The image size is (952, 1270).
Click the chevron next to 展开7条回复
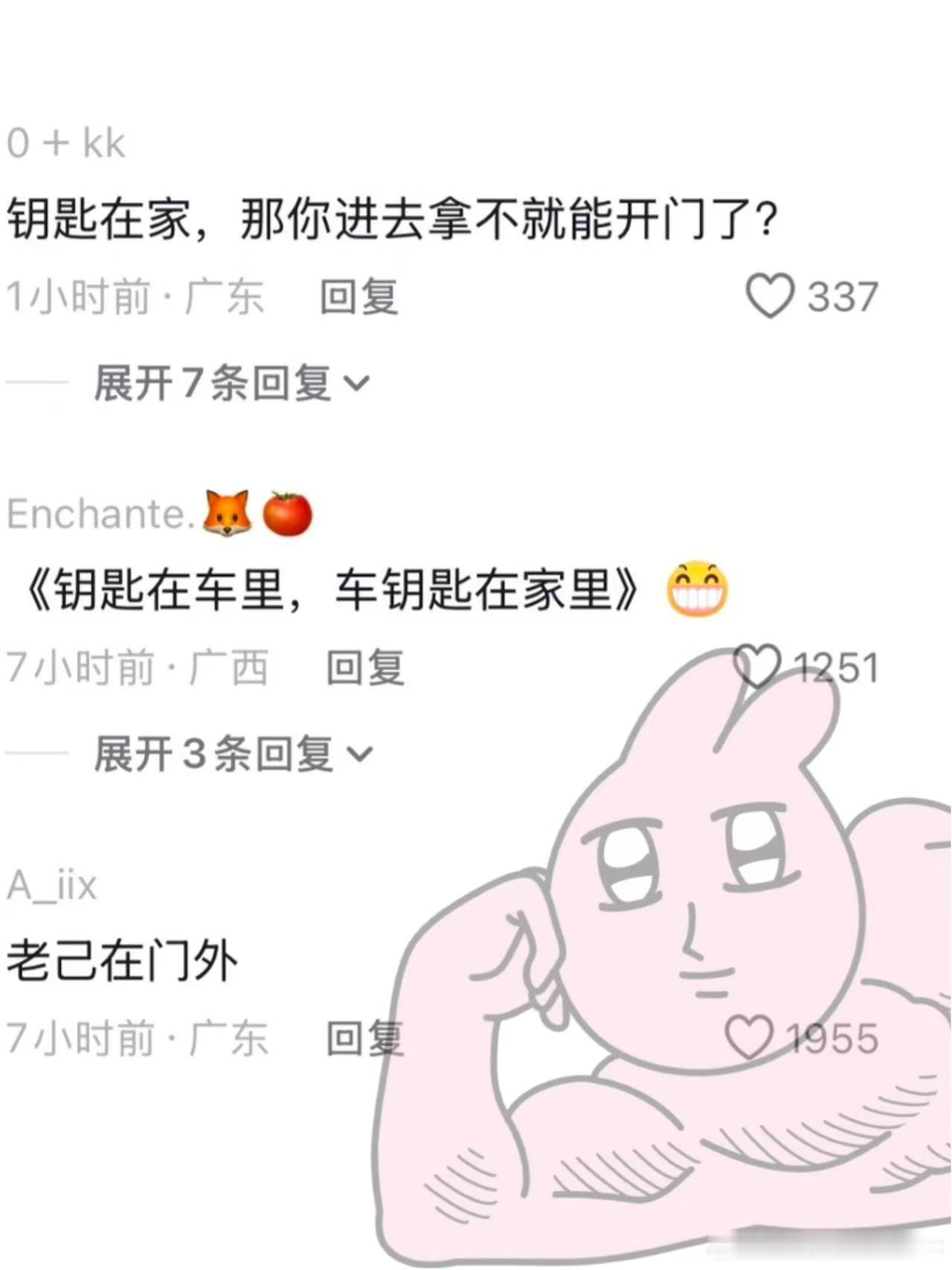(360, 385)
